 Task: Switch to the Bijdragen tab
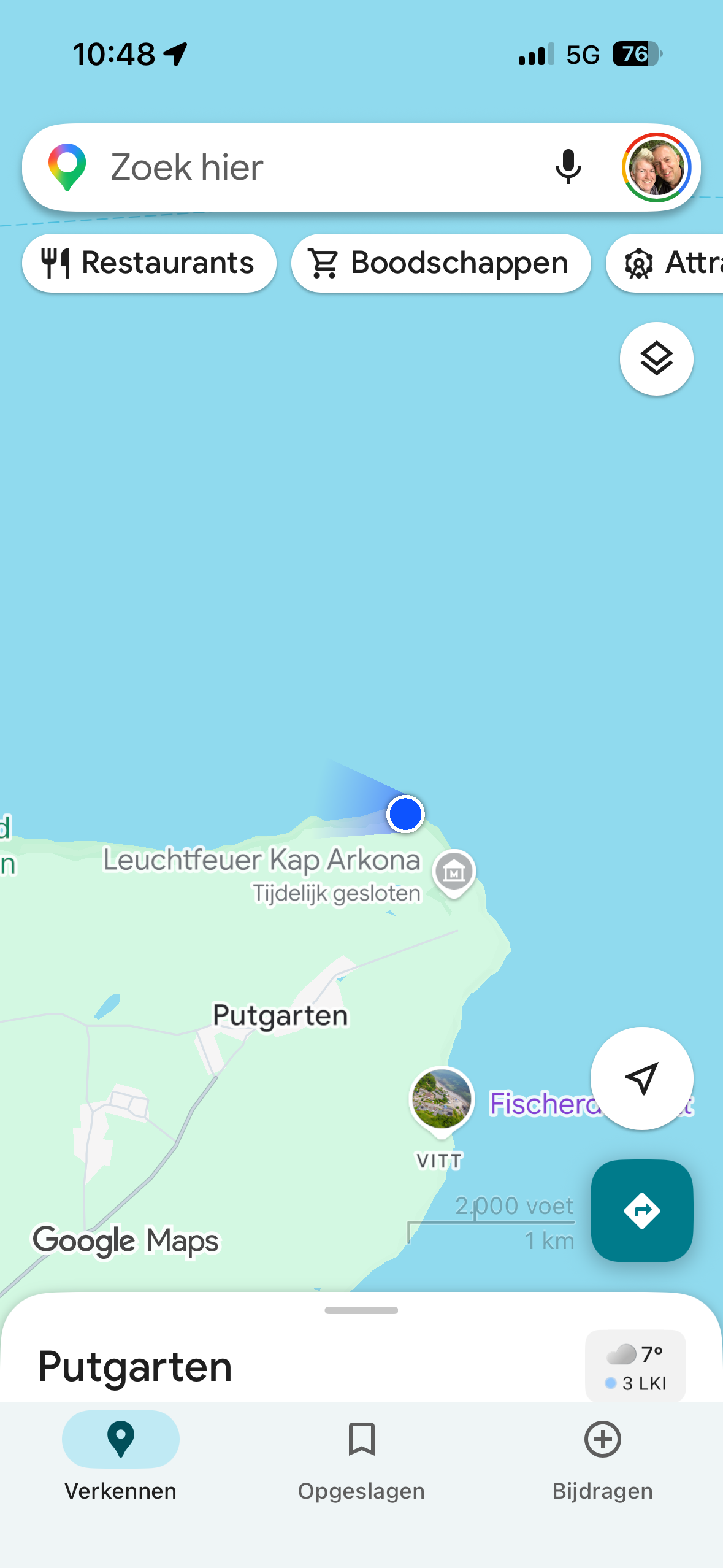(602, 1455)
